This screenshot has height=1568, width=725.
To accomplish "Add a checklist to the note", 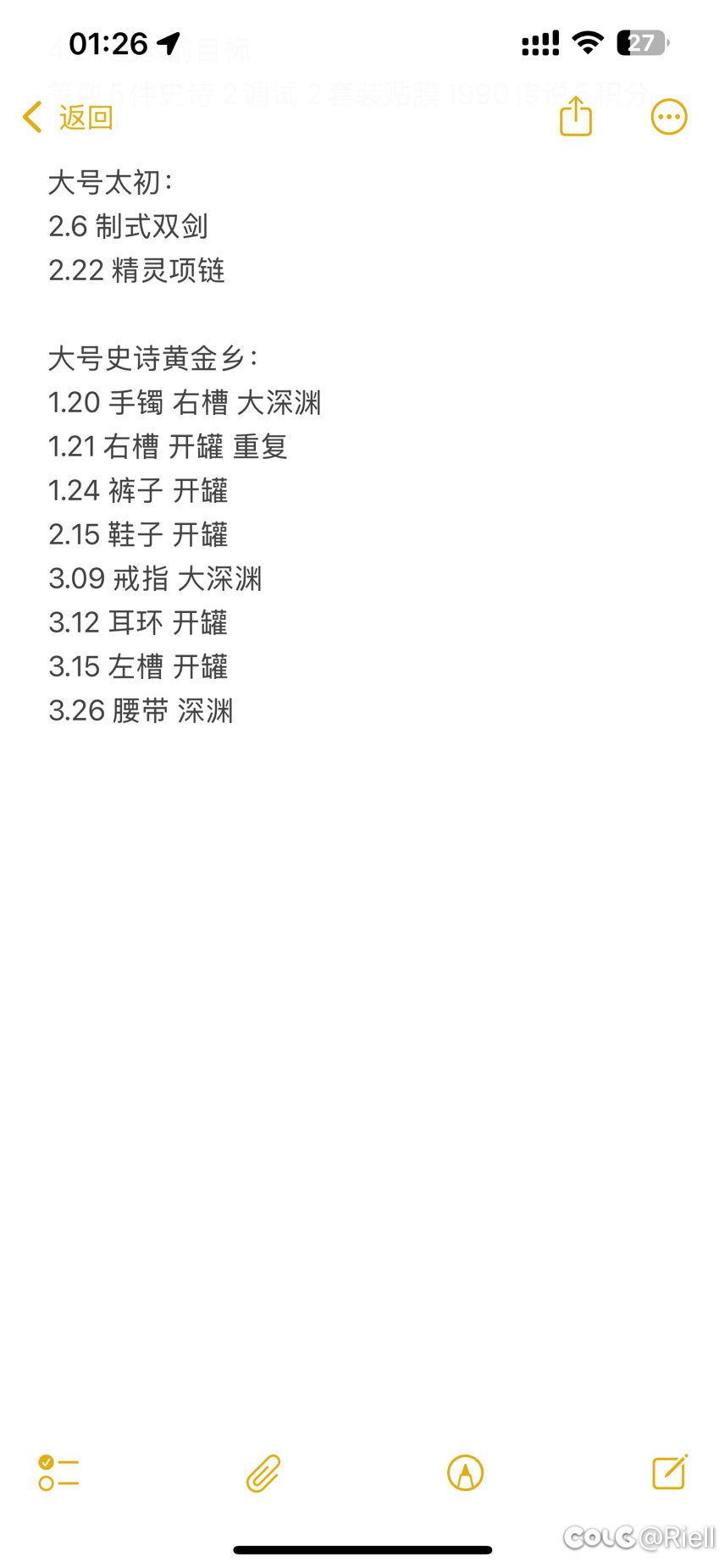I will [58, 1472].
